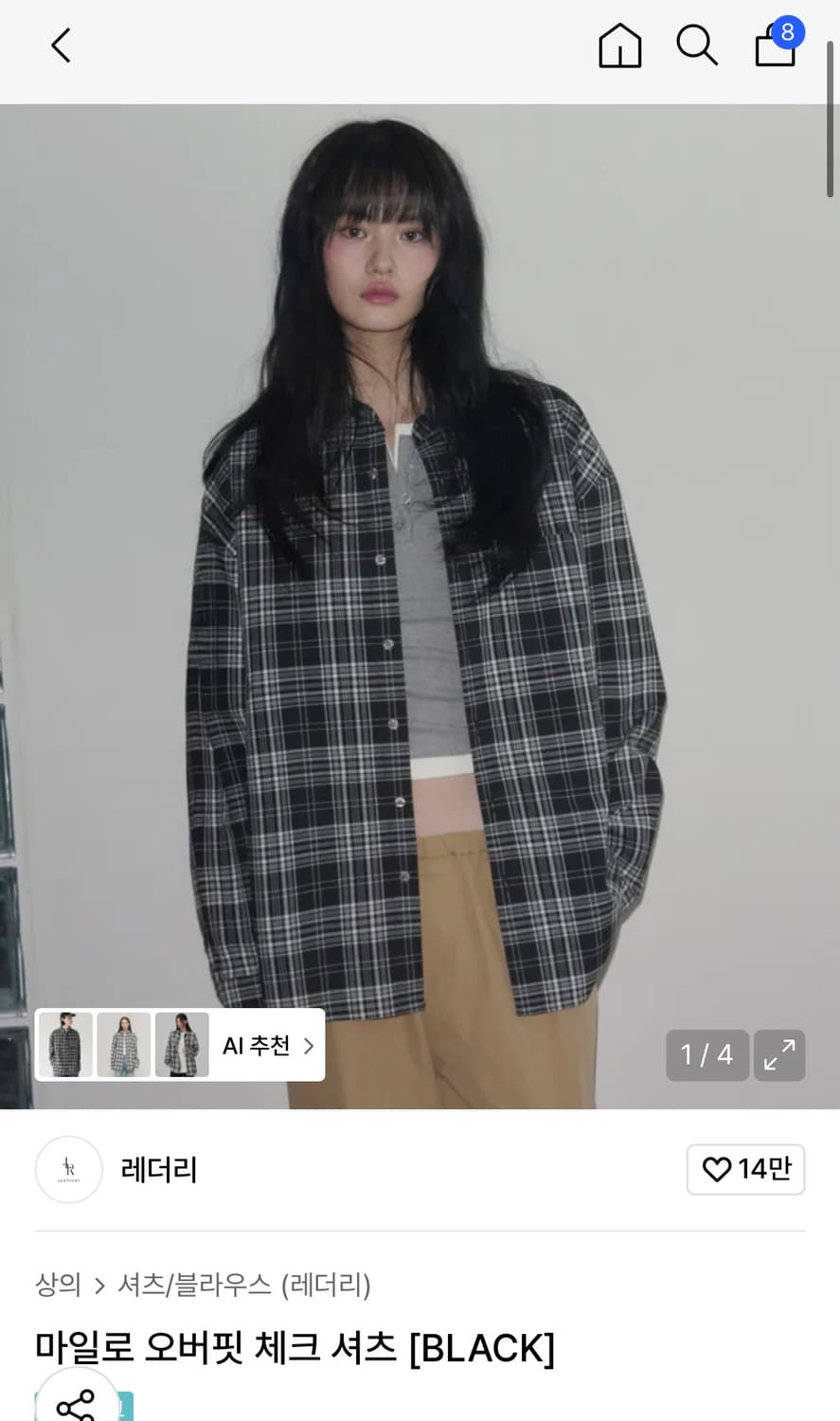Open the share options
840x1421 pixels.
[x=77, y=1403]
